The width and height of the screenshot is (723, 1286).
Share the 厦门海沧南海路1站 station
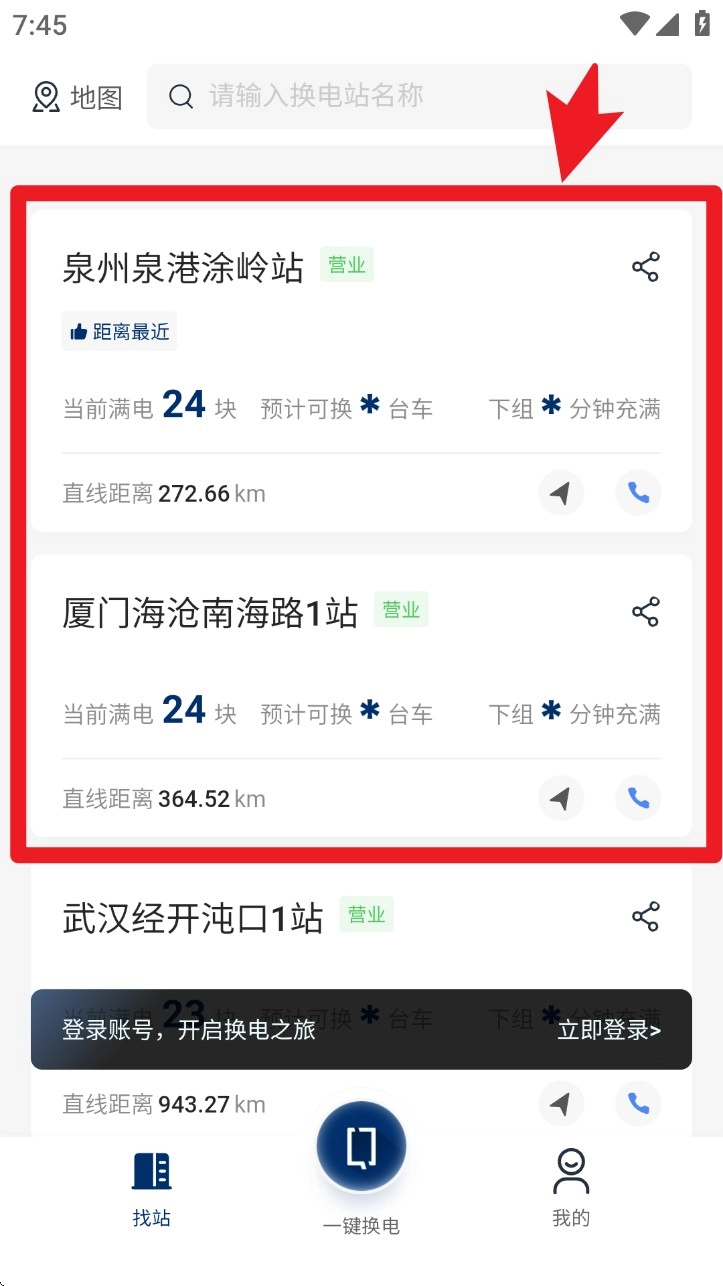(x=645, y=612)
